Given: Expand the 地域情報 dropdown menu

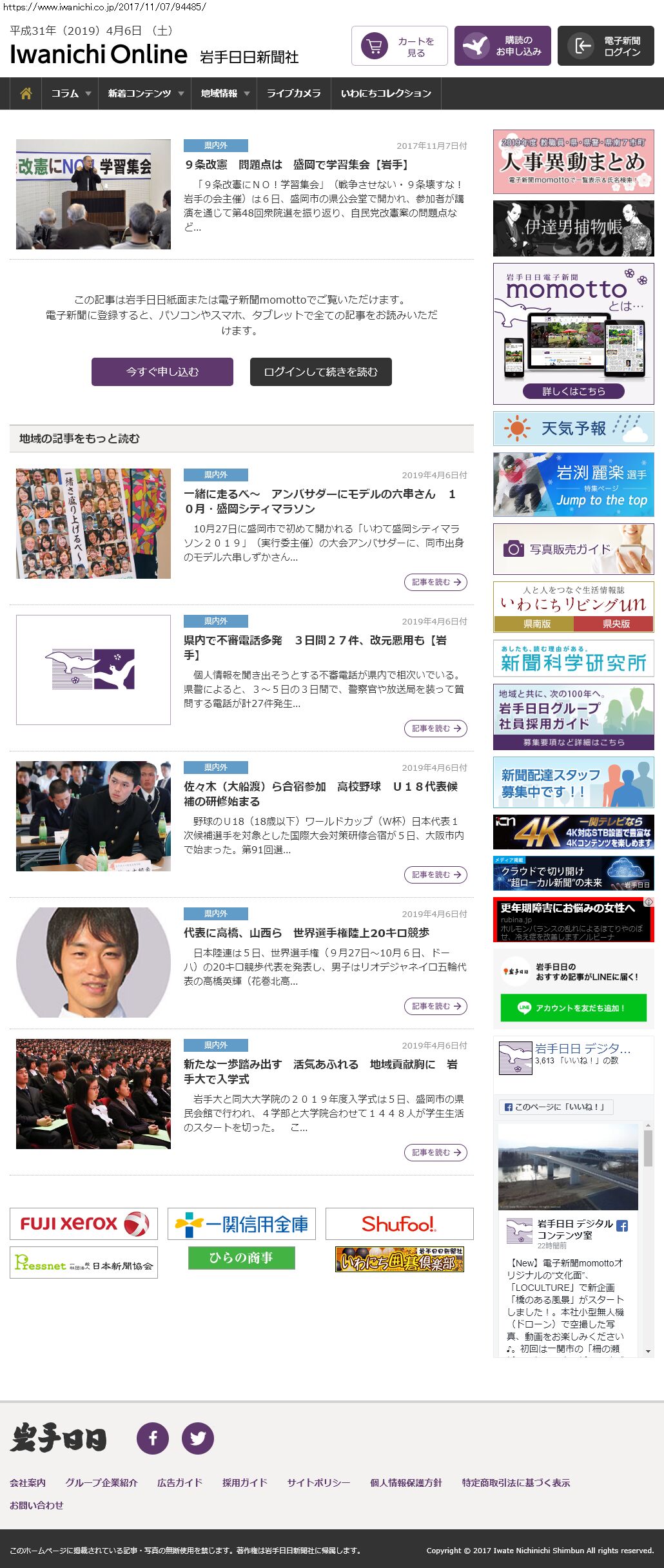Looking at the screenshot, I should click(224, 93).
